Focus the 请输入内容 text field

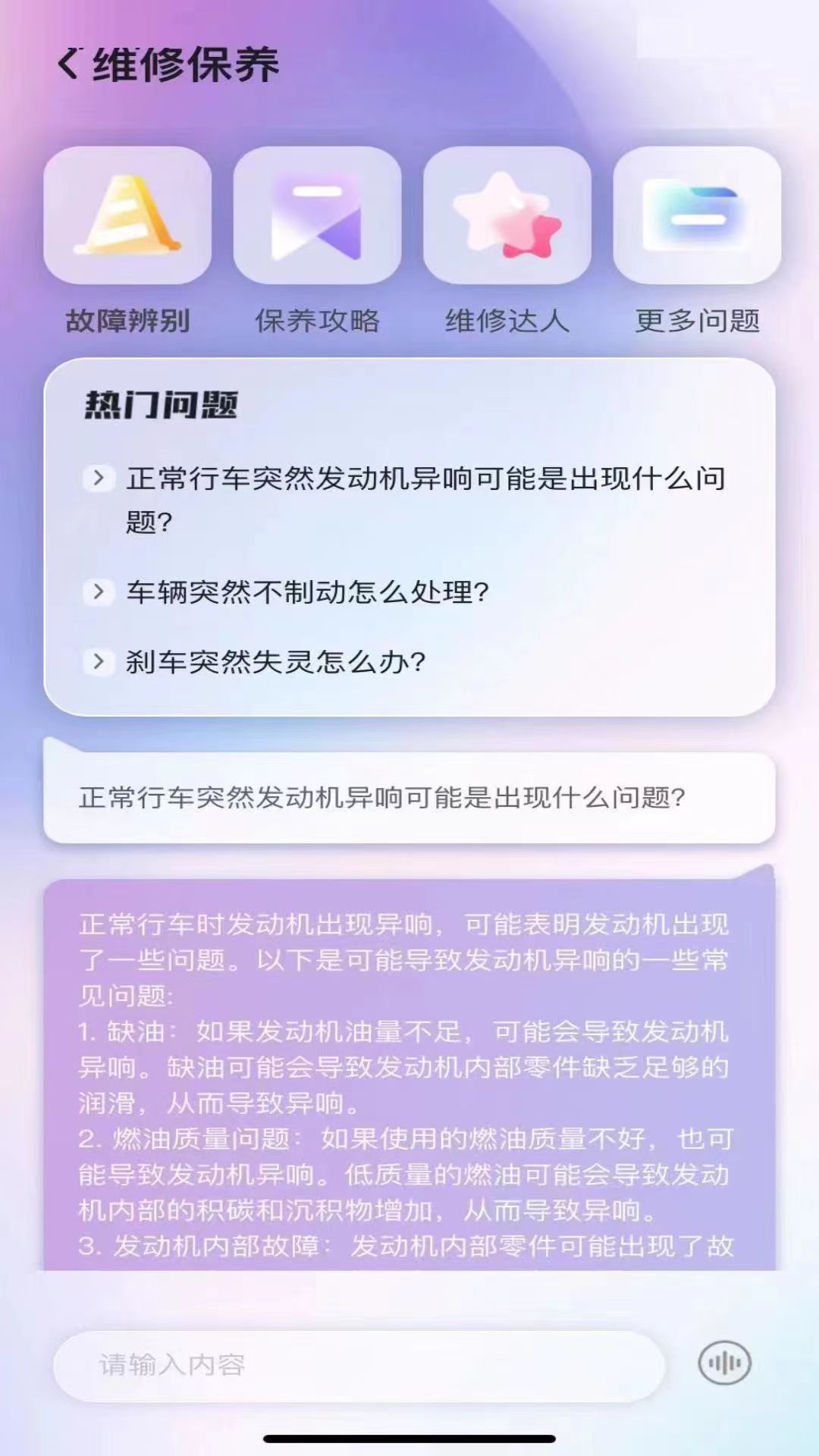pos(359,1365)
